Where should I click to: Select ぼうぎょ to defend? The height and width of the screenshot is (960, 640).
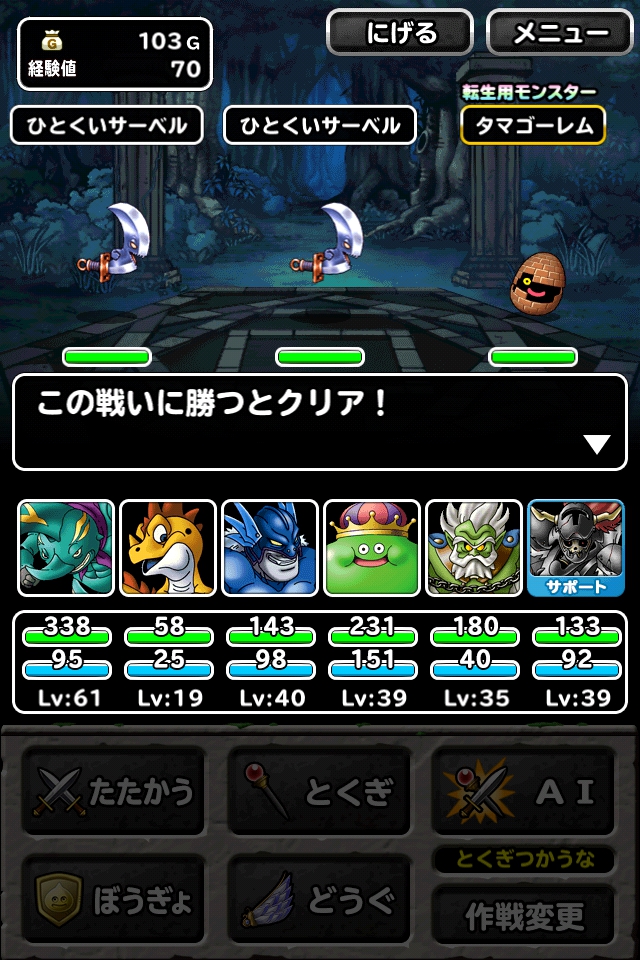point(117,900)
